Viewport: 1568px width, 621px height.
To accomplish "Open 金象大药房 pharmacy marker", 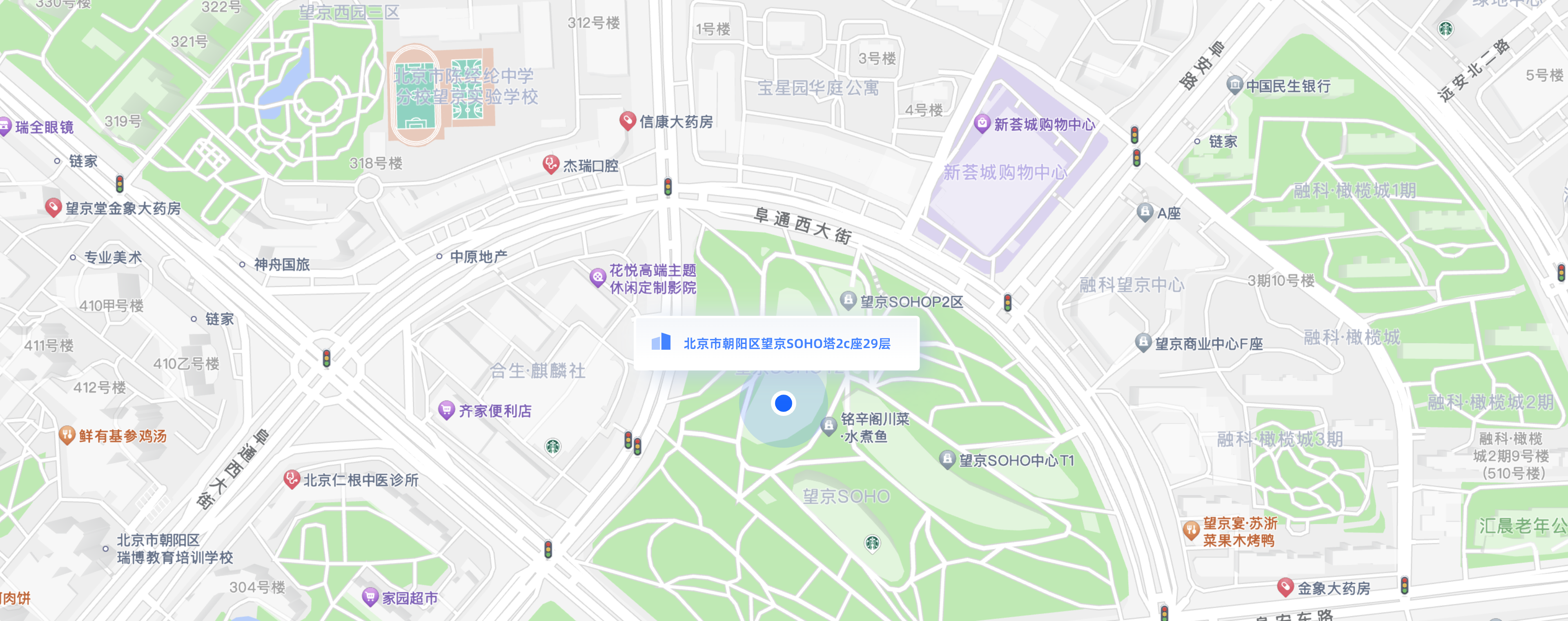I will (x=1284, y=587).
